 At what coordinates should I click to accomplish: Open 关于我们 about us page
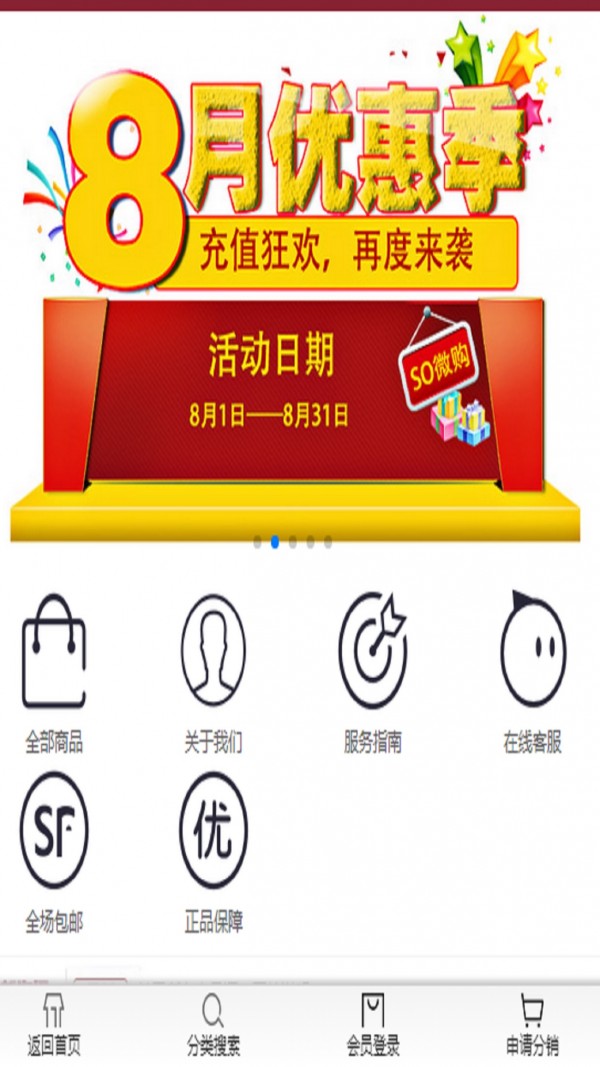point(213,670)
